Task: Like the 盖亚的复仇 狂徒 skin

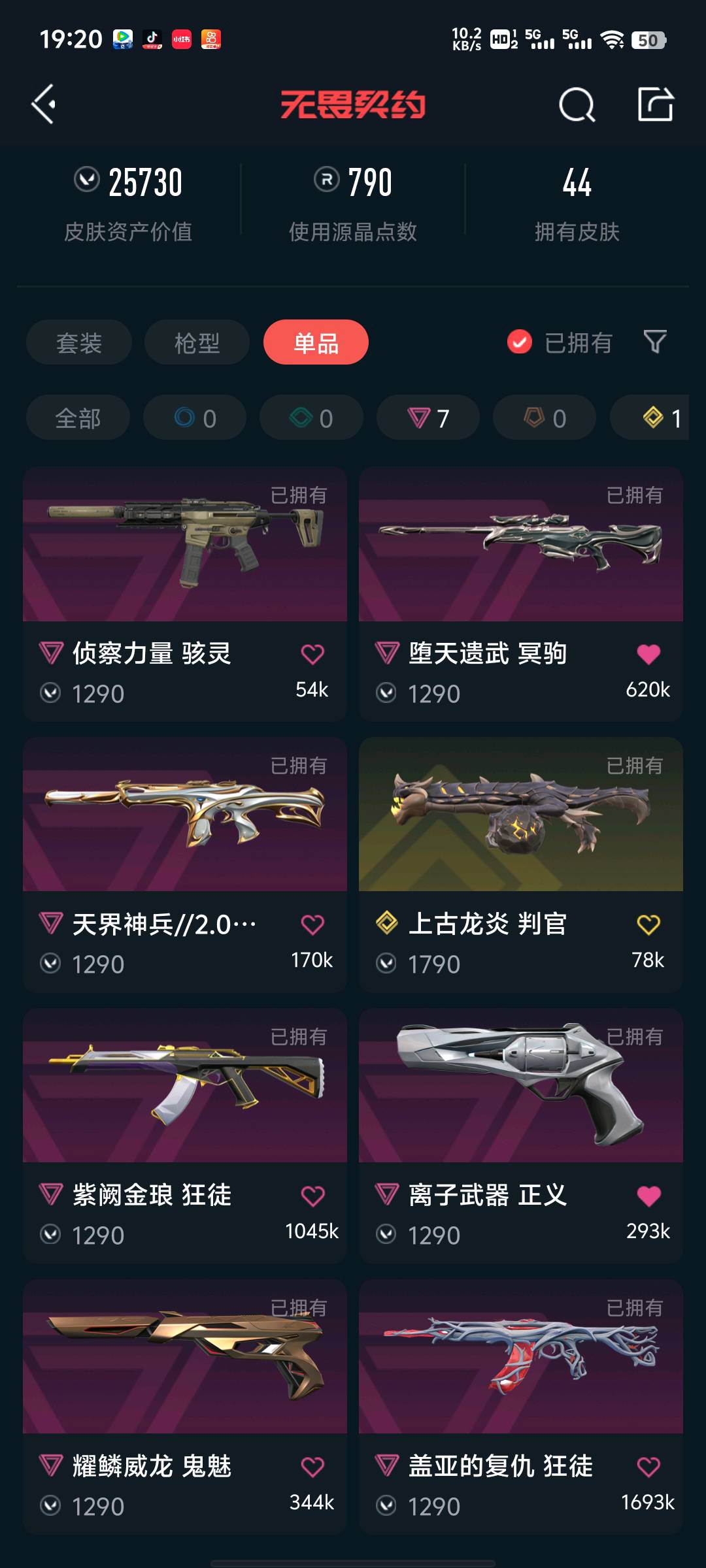Action: pos(648,1467)
